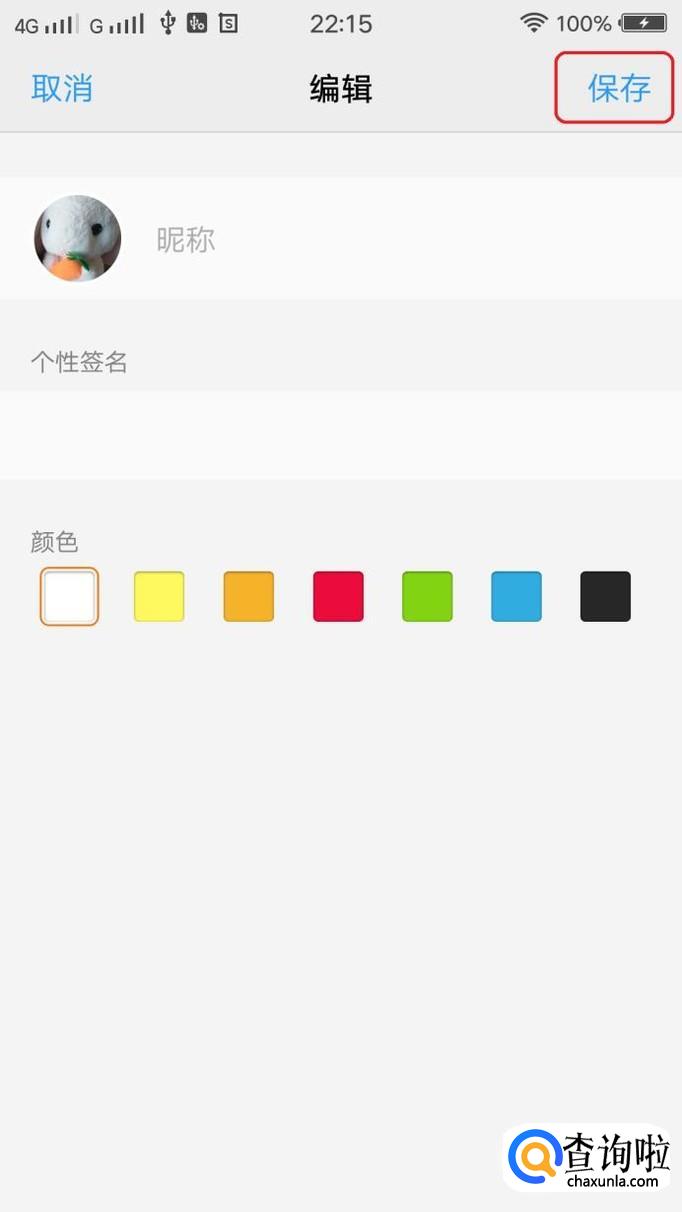The image size is (682, 1212).
Task: Choose the green color swatch
Action: tap(427, 597)
